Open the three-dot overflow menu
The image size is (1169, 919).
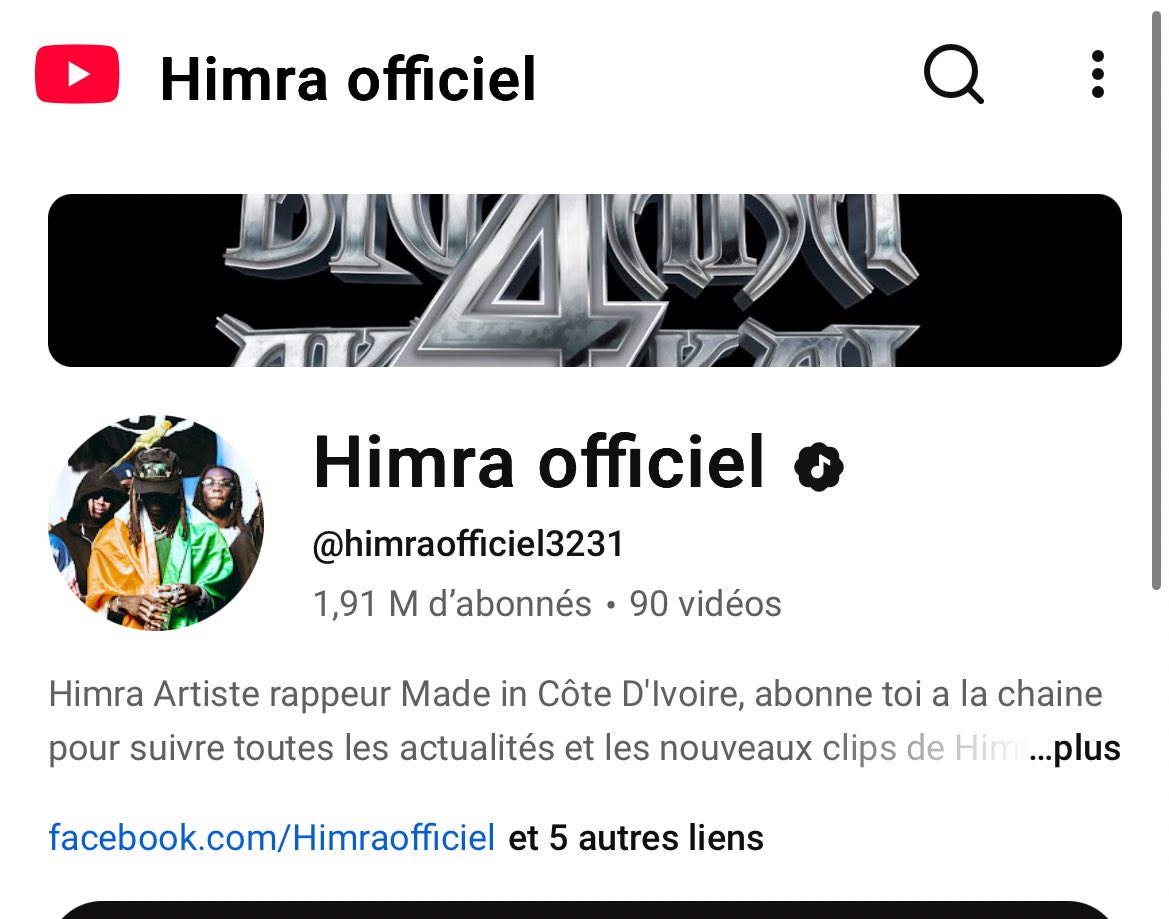tap(1097, 75)
